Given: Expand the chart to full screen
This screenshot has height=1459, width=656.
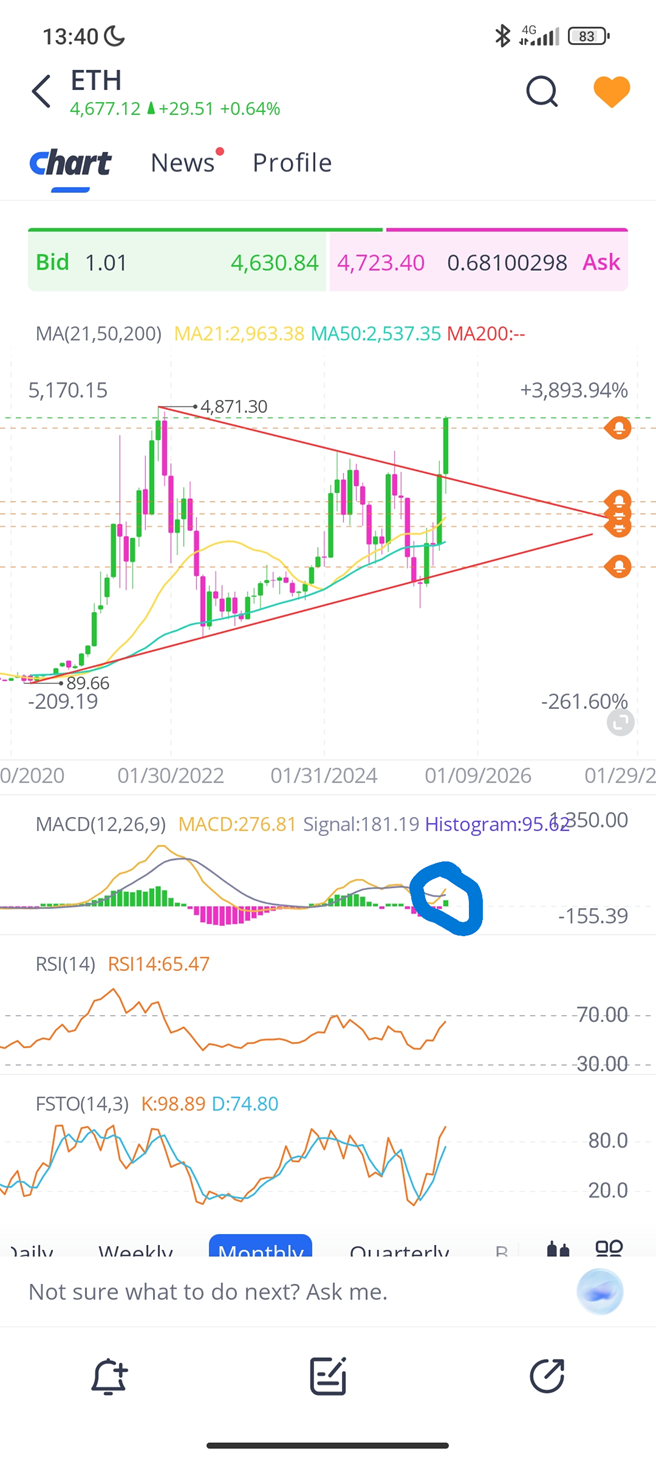Looking at the screenshot, I should tap(621, 722).
